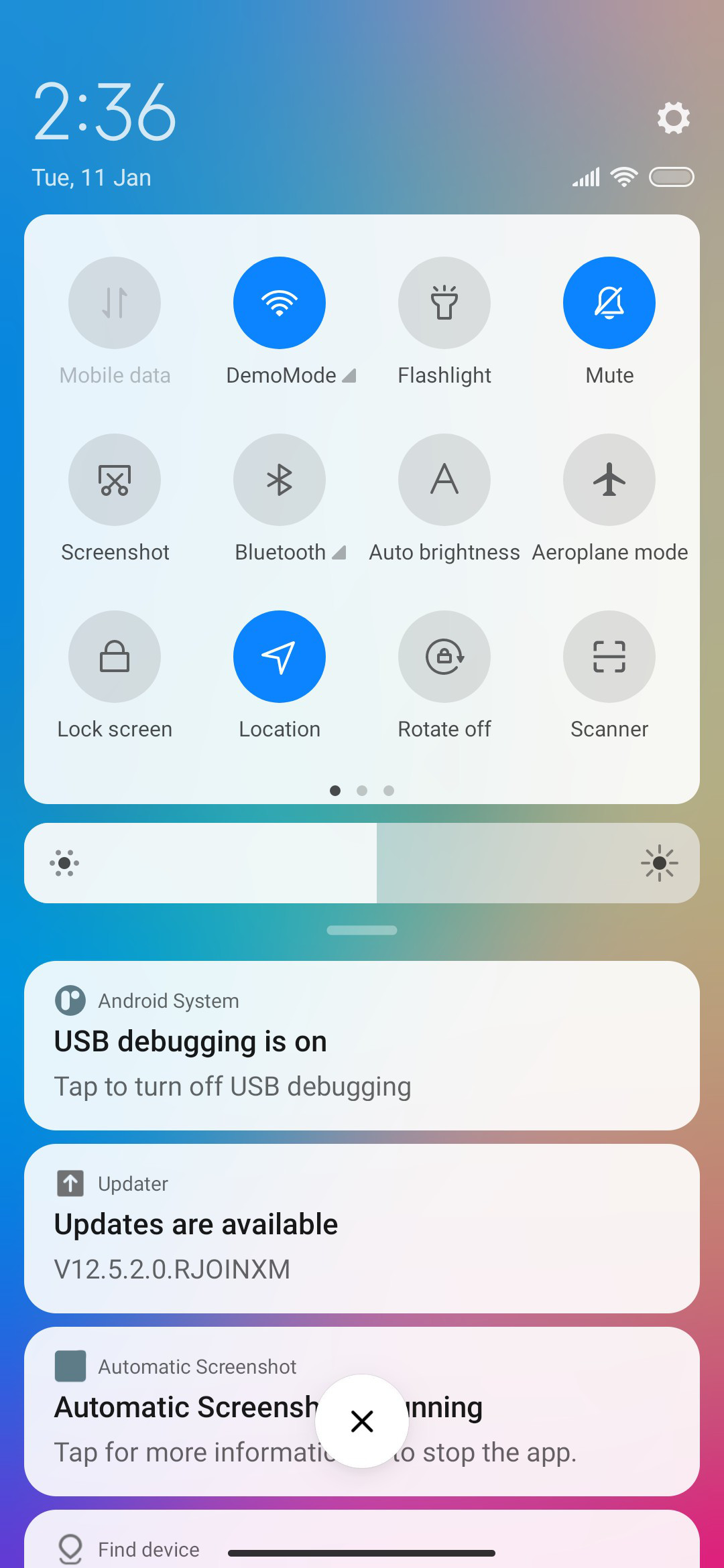Turn off Location

pyautogui.click(x=280, y=657)
